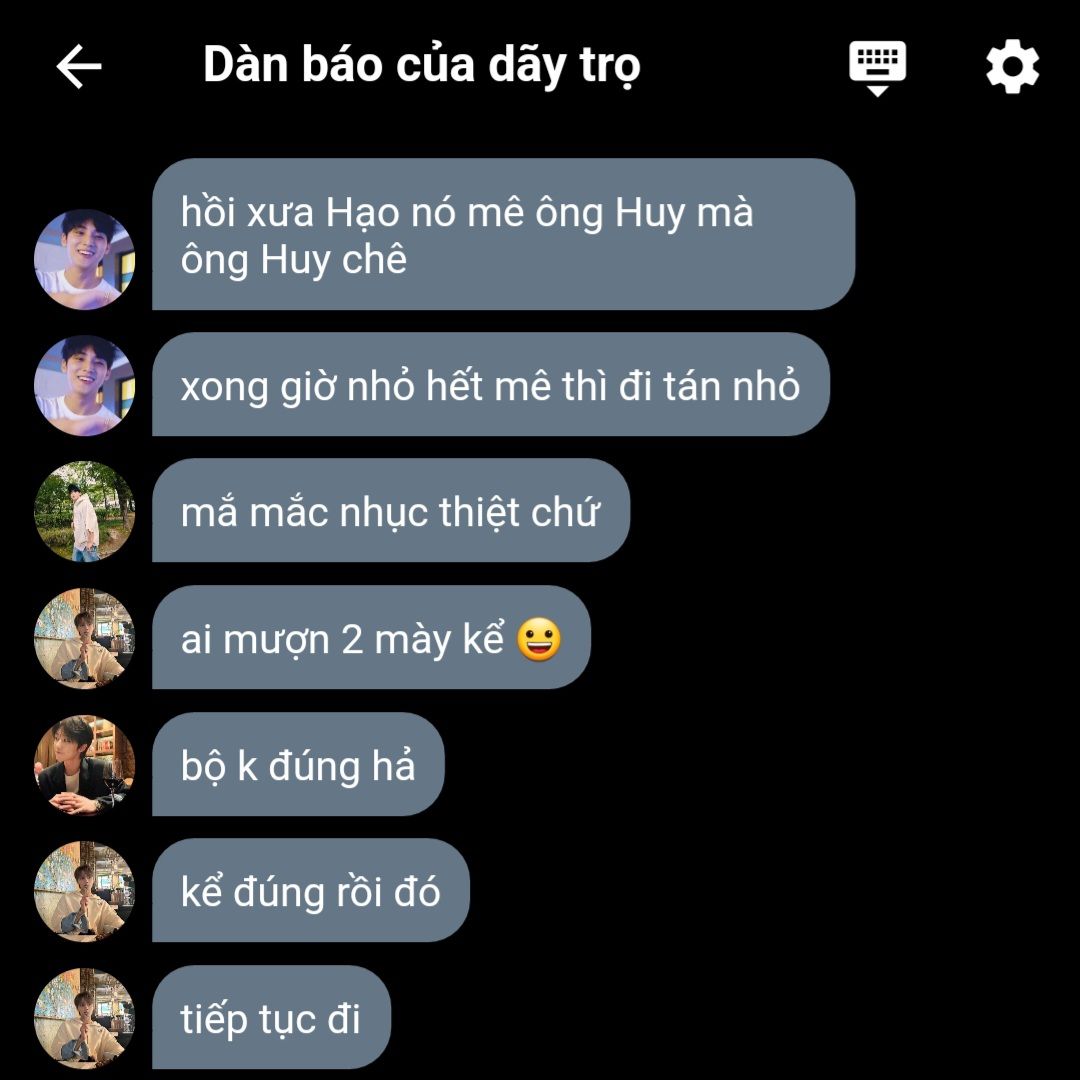Tap the avatar beside "mắ mắc nhục thiệt chứ"

[85, 511]
